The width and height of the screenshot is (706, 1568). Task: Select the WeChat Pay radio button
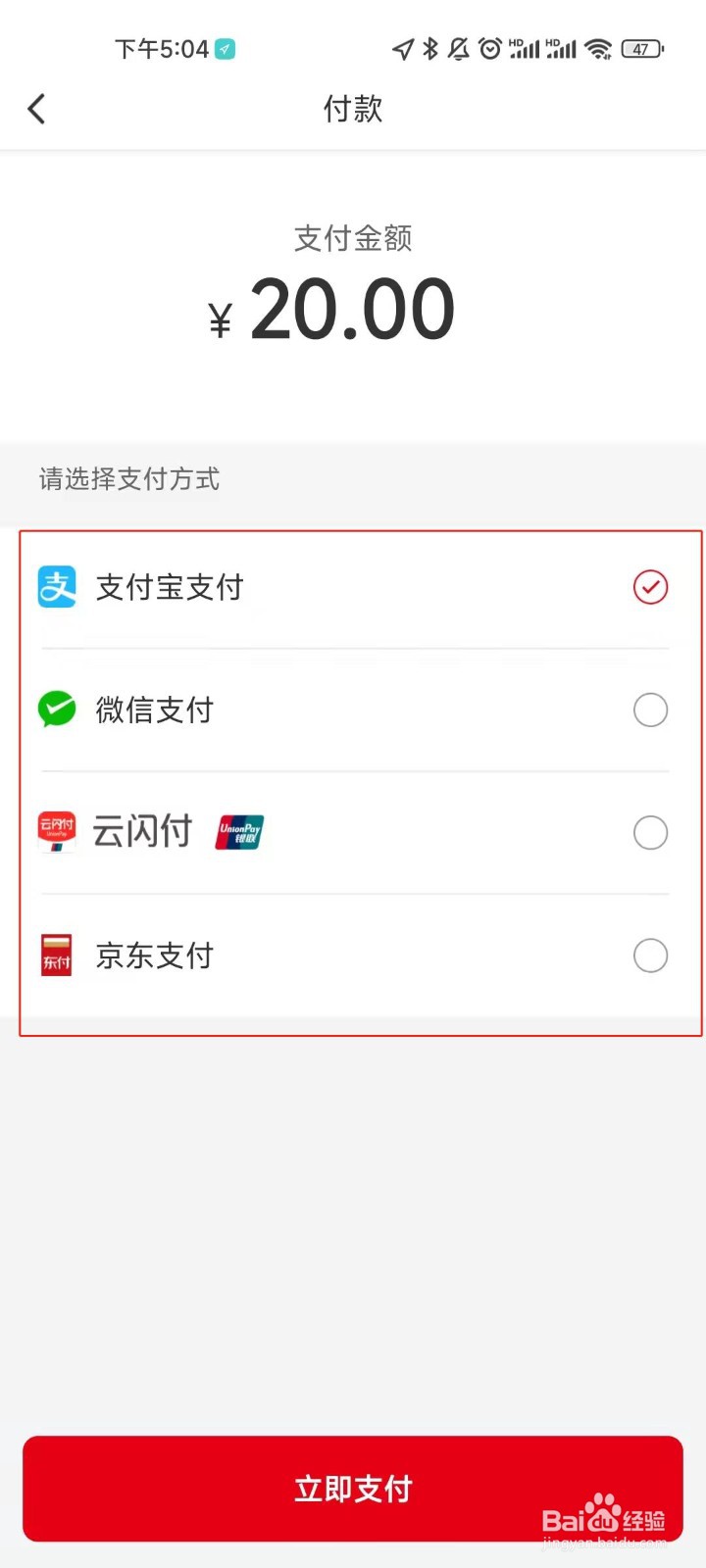click(x=650, y=710)
